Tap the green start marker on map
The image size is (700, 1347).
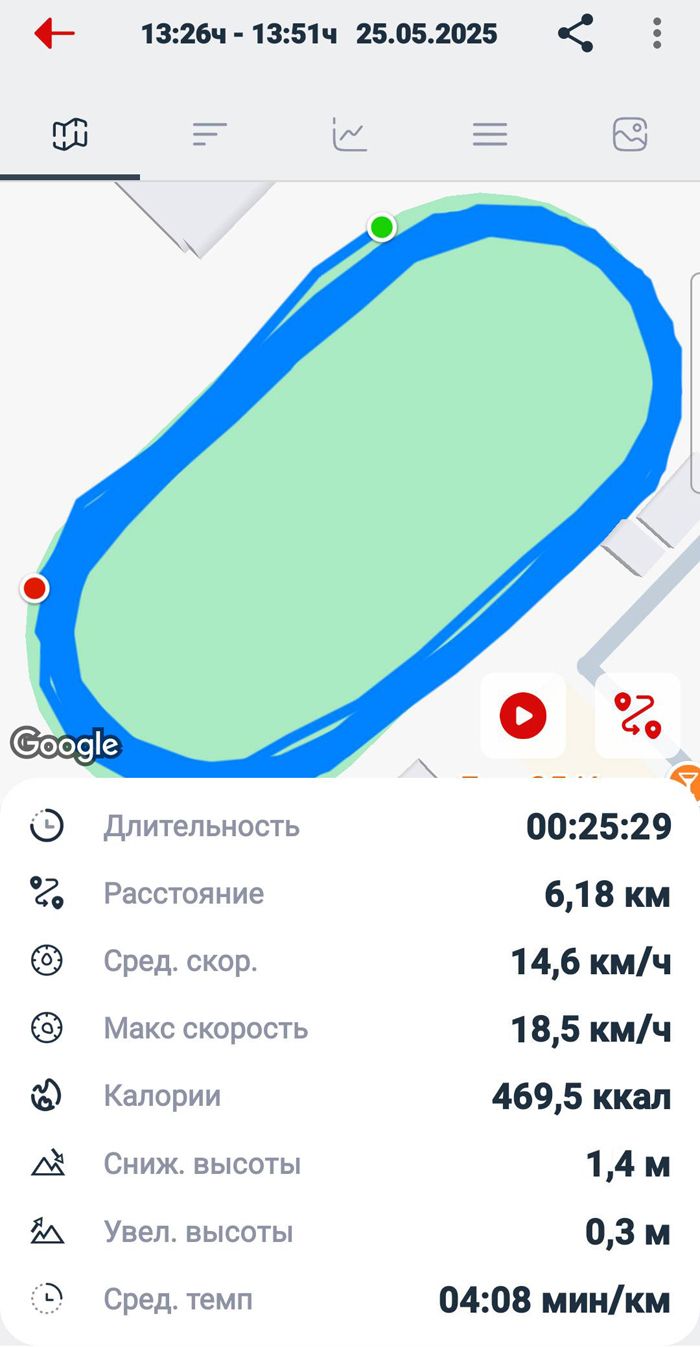[381, 228]
